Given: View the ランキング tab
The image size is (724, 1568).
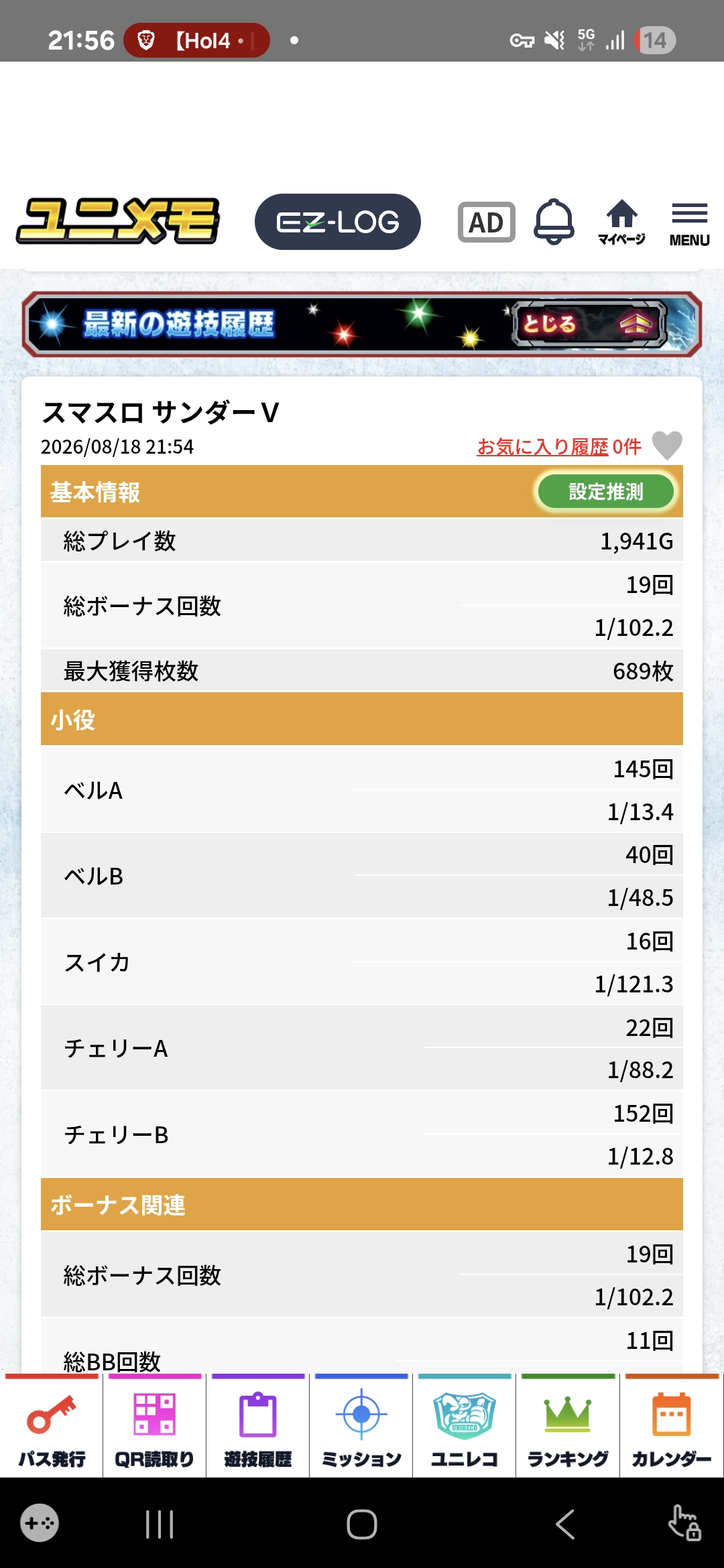Looking at the screenshot, I should click(x=568, y=1426).
